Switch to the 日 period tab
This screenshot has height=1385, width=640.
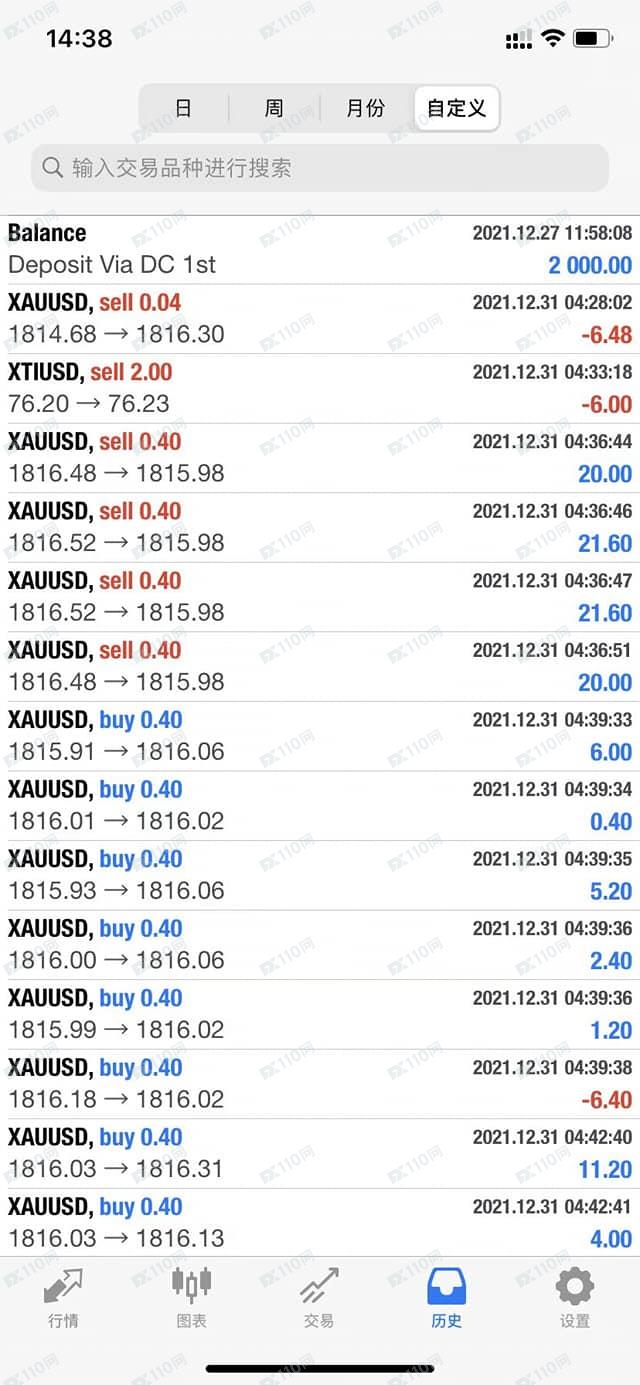[184, 108]
